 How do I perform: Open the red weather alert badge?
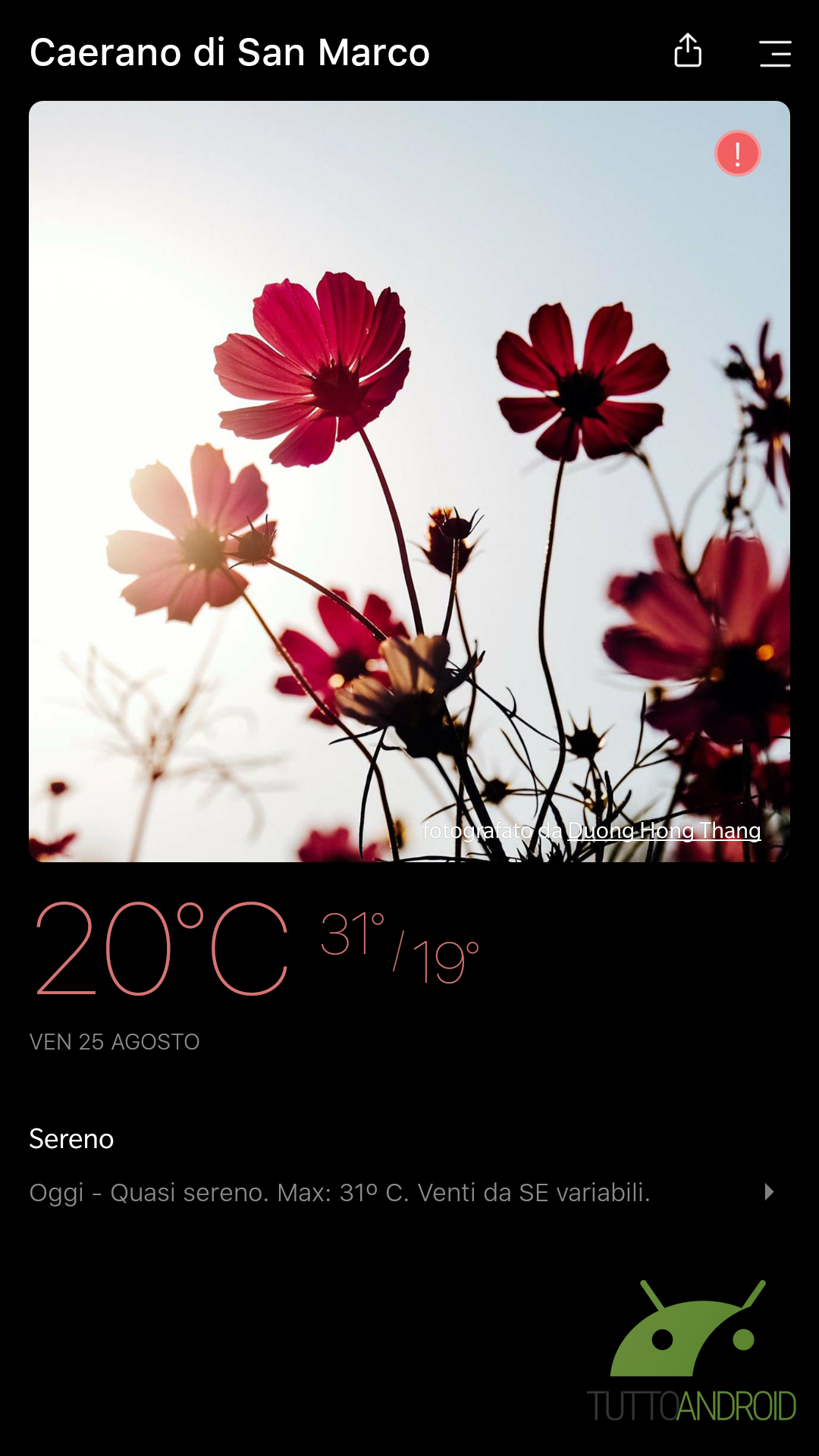737,153
